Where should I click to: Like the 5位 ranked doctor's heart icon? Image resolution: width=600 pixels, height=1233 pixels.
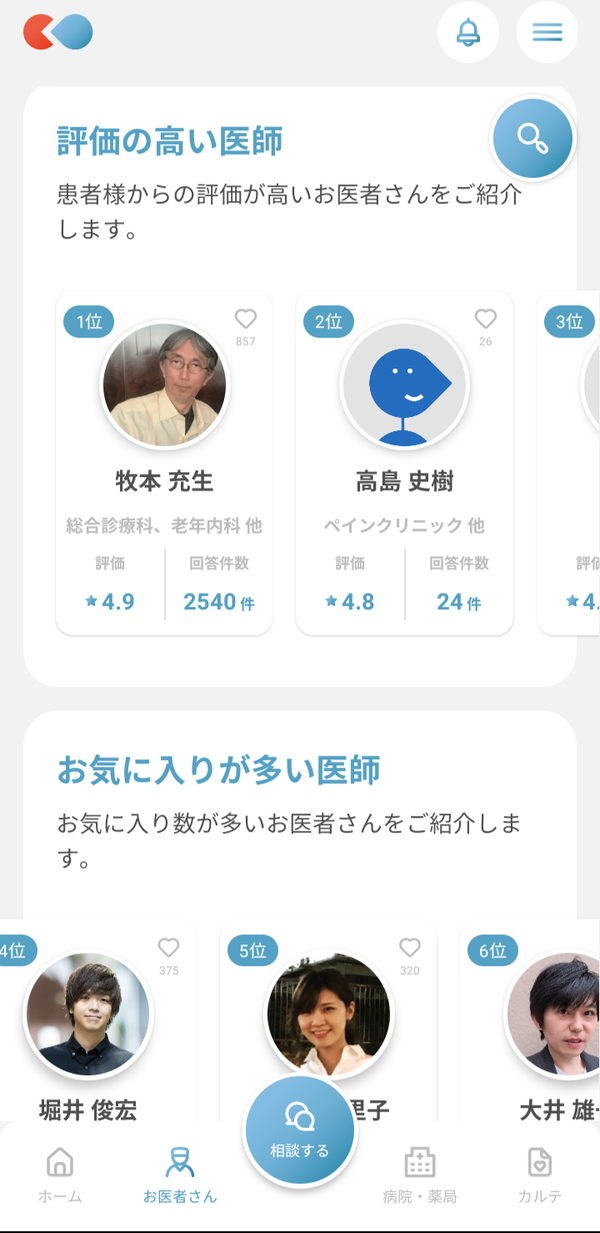coord(410,947)
